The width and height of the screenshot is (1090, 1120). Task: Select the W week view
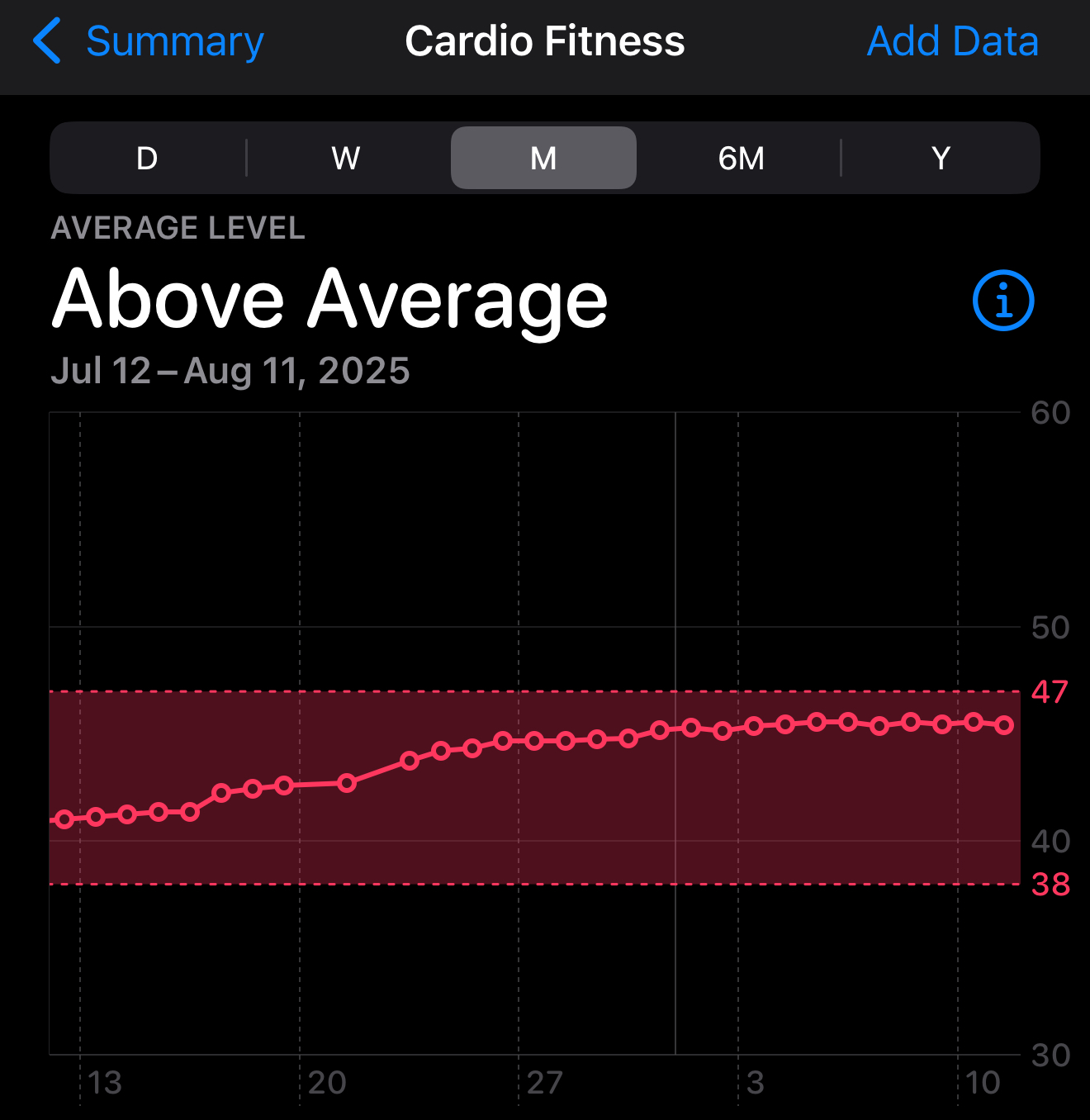tap(345, 158)
